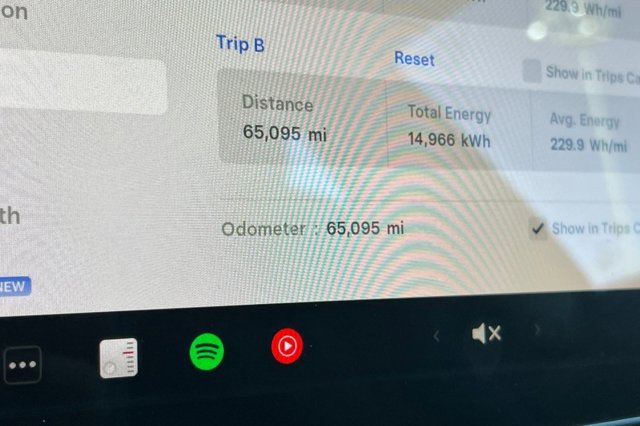Launch the Spotify app

(x=207, y=352)
